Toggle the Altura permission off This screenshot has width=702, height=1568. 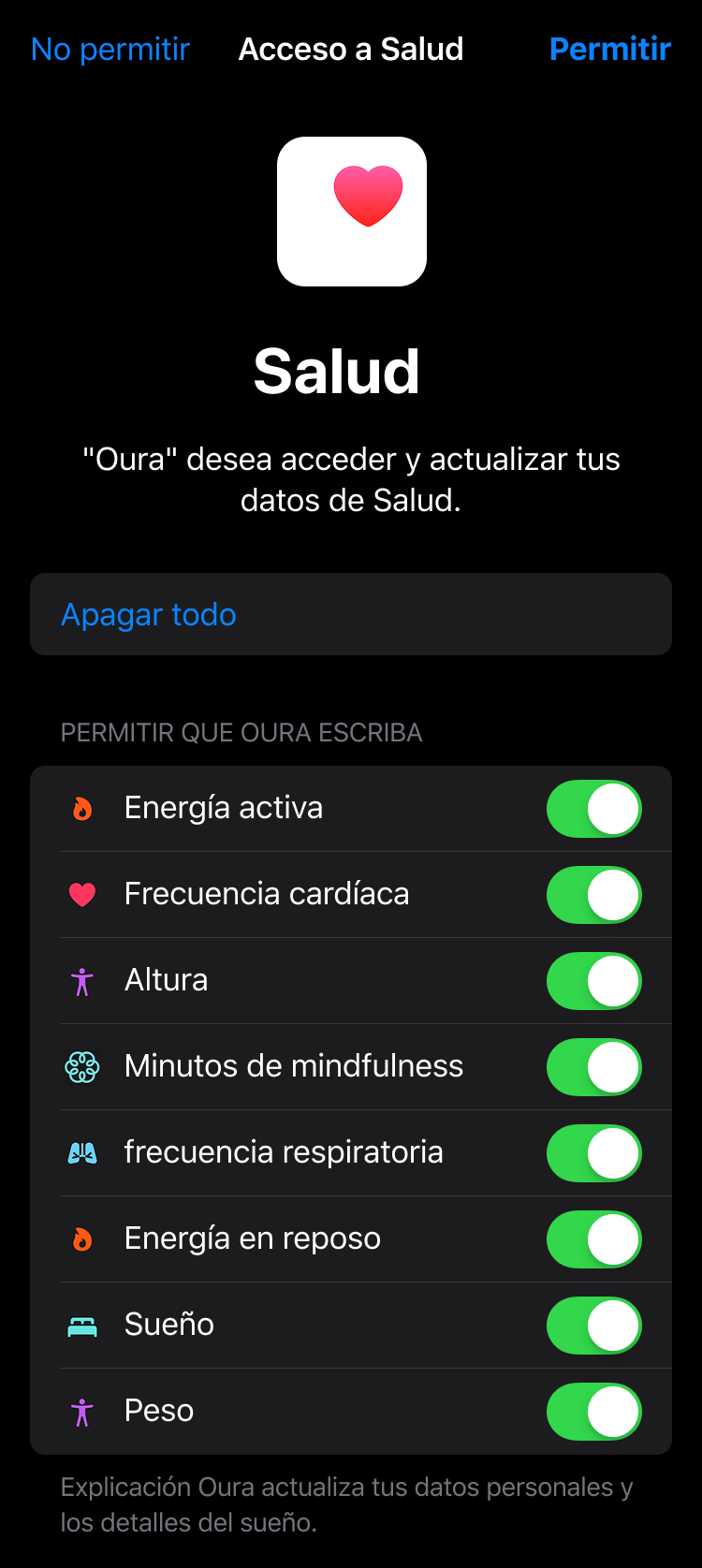[593, 981]
